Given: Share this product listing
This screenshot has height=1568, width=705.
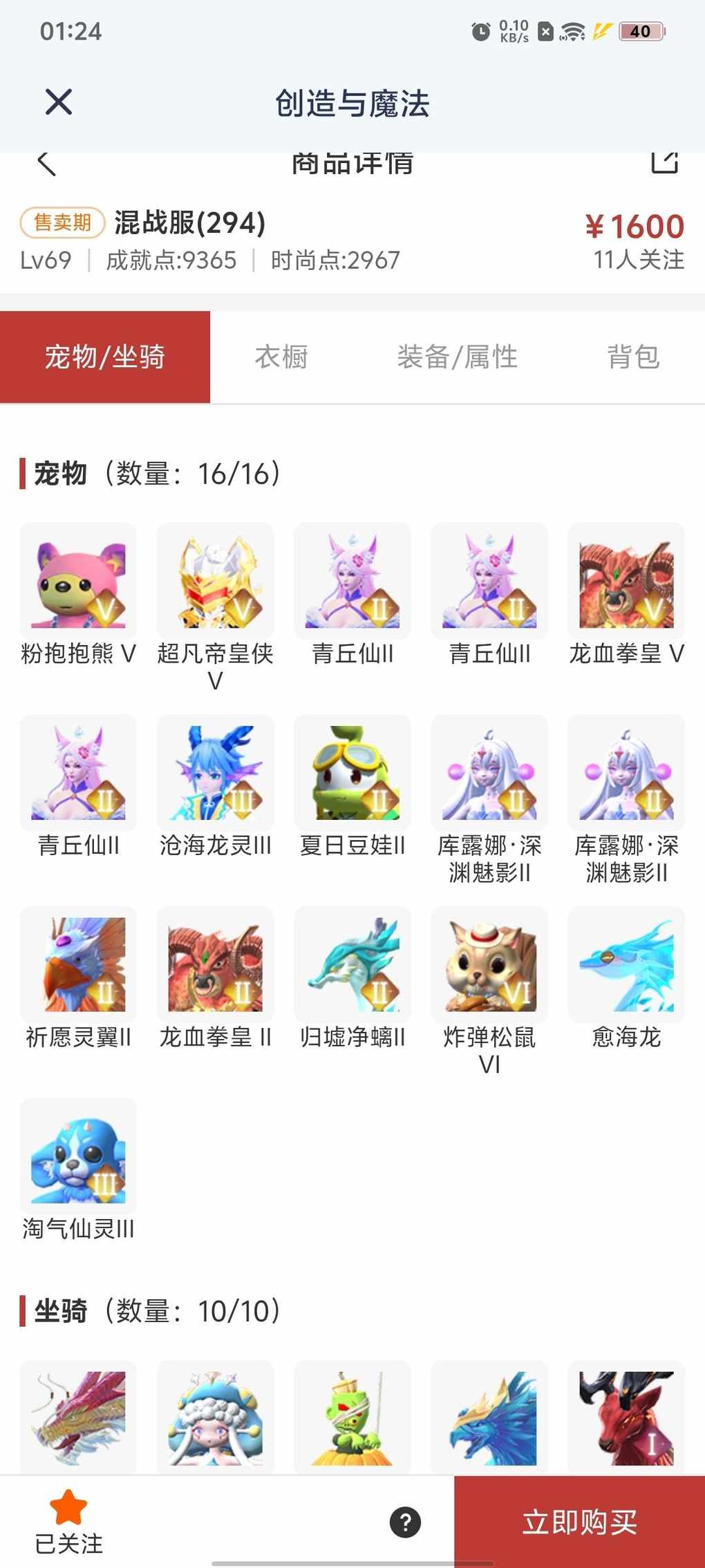Looking at the screenshot, I should (x=664, y=162).
